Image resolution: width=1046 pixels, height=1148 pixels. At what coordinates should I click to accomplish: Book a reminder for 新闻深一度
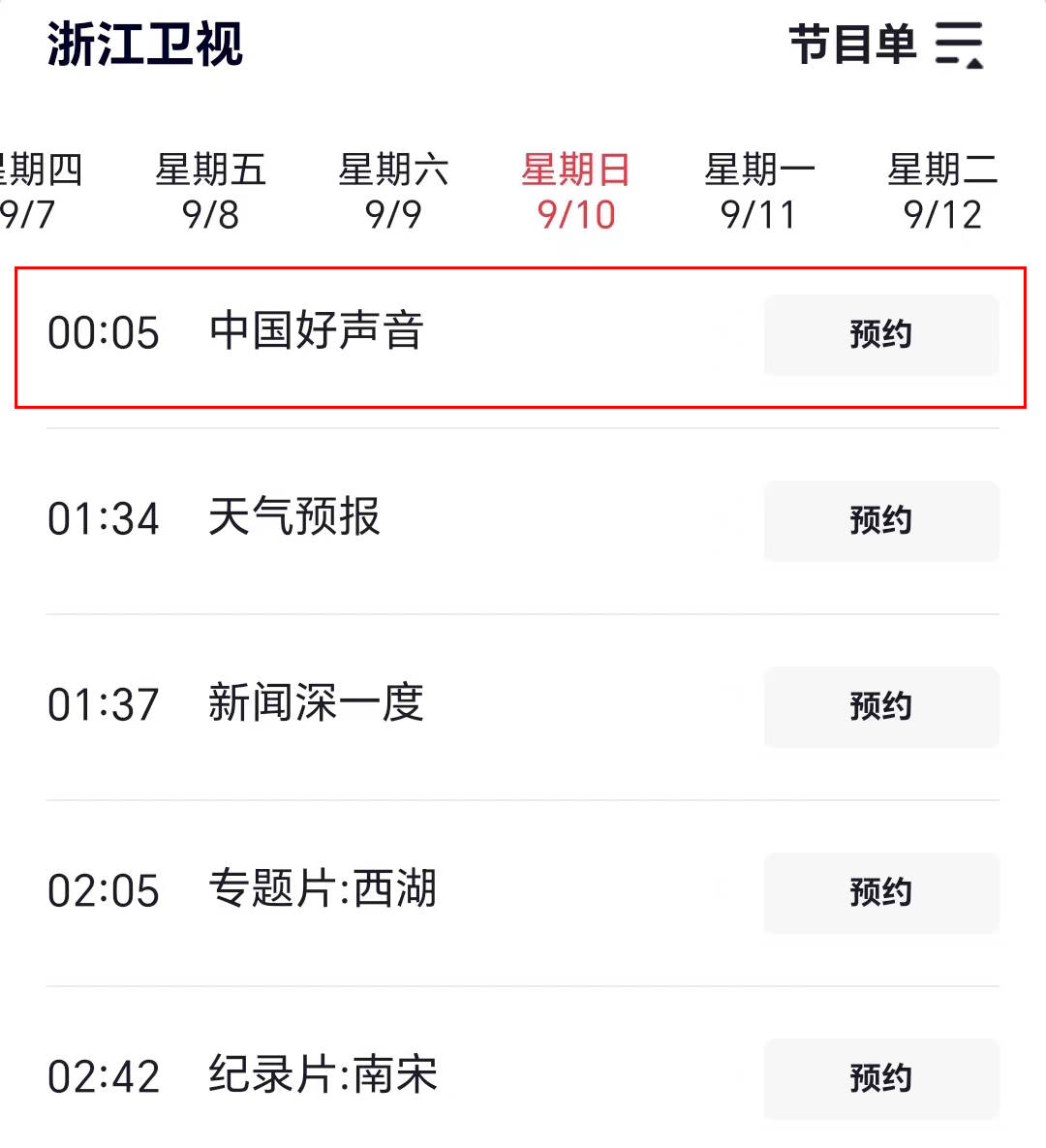coord(880,706)
